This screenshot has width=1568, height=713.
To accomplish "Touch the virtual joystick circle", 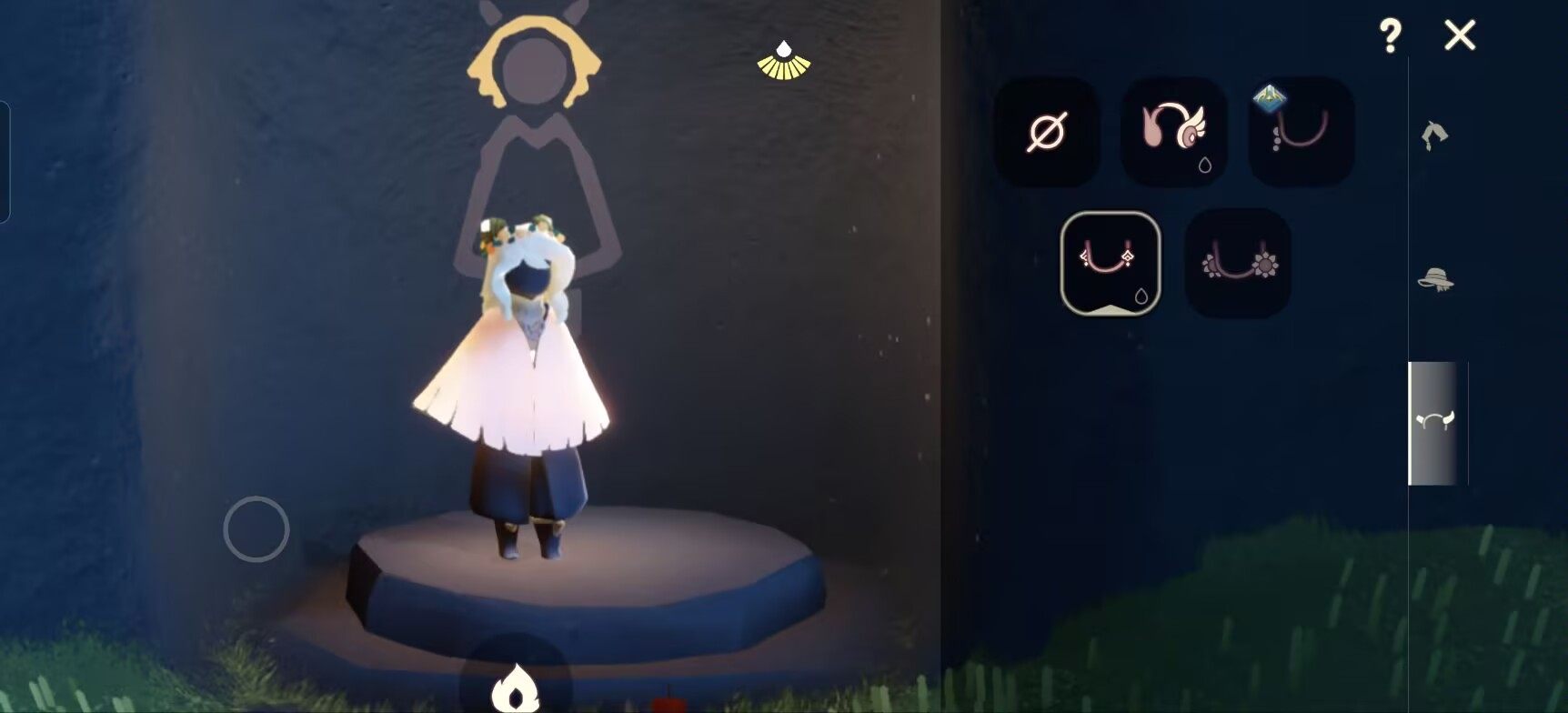I will [256, 528].
